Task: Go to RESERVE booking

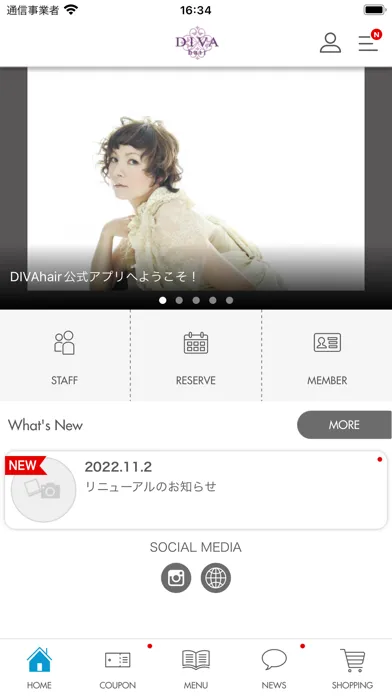Action: point(196,356)
